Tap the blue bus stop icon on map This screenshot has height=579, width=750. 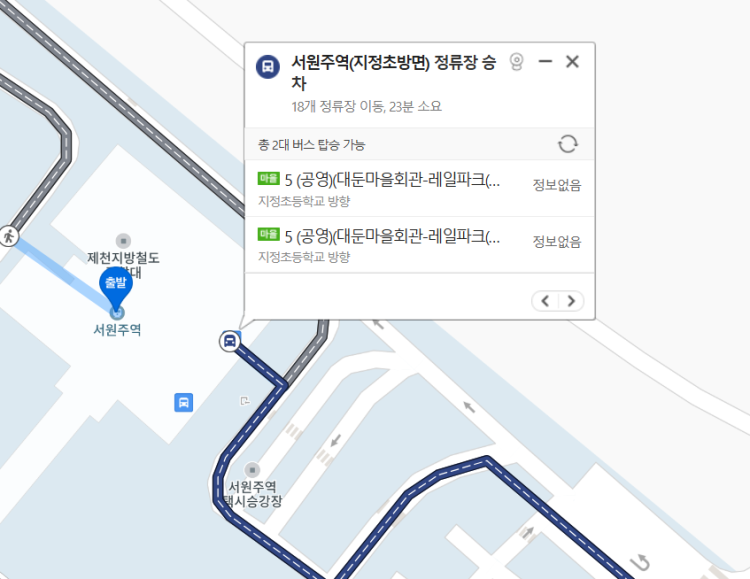pyautogui.click(x=183, y=402)
